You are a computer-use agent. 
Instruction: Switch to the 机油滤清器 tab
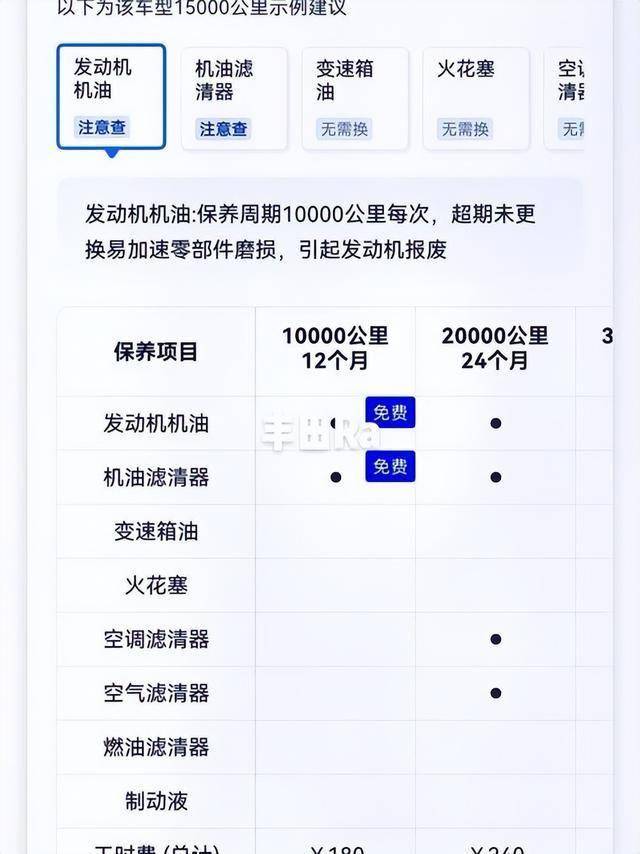pos(233,98)
